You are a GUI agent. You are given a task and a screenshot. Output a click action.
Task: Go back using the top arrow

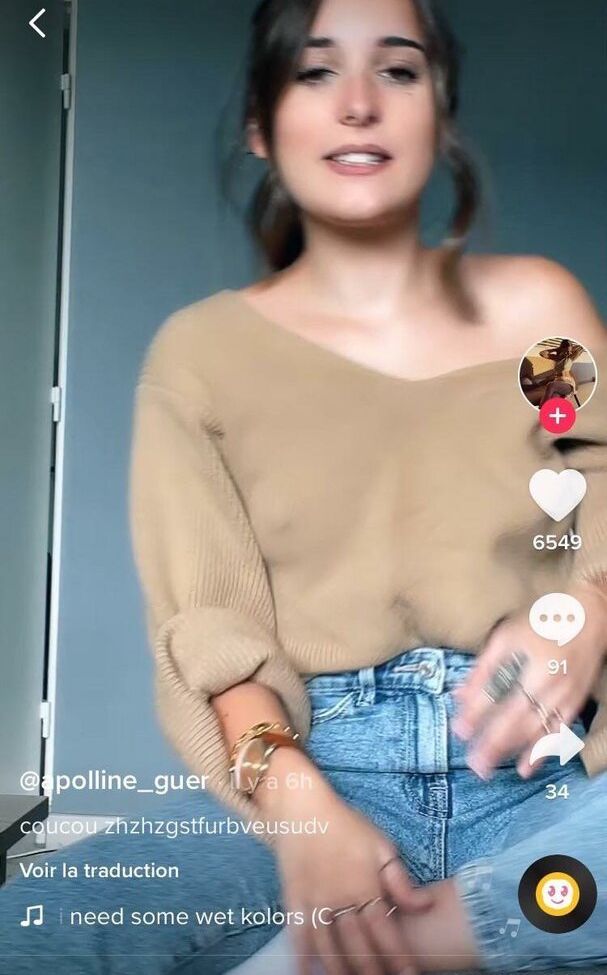(37, 23)
